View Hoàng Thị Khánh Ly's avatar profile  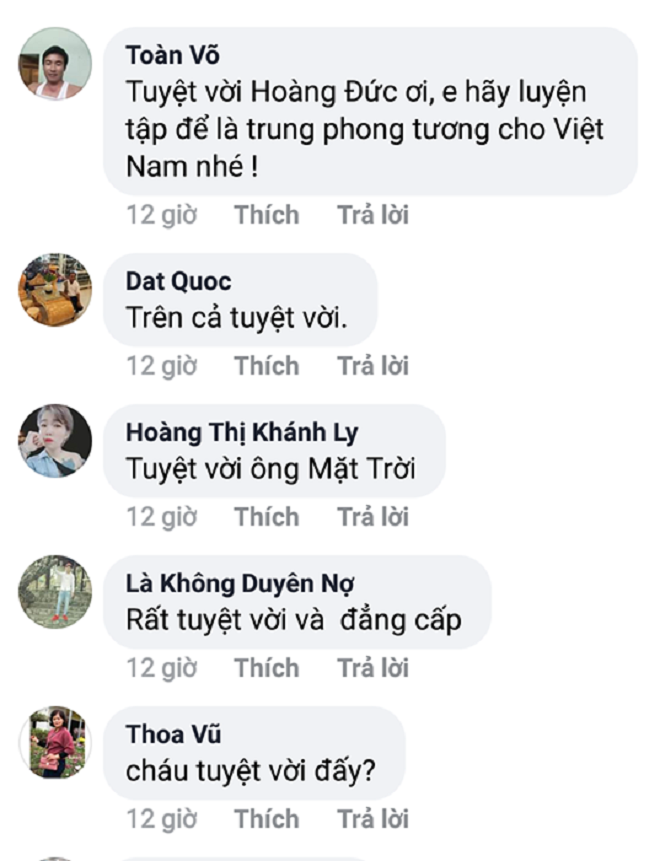[55, 441]
